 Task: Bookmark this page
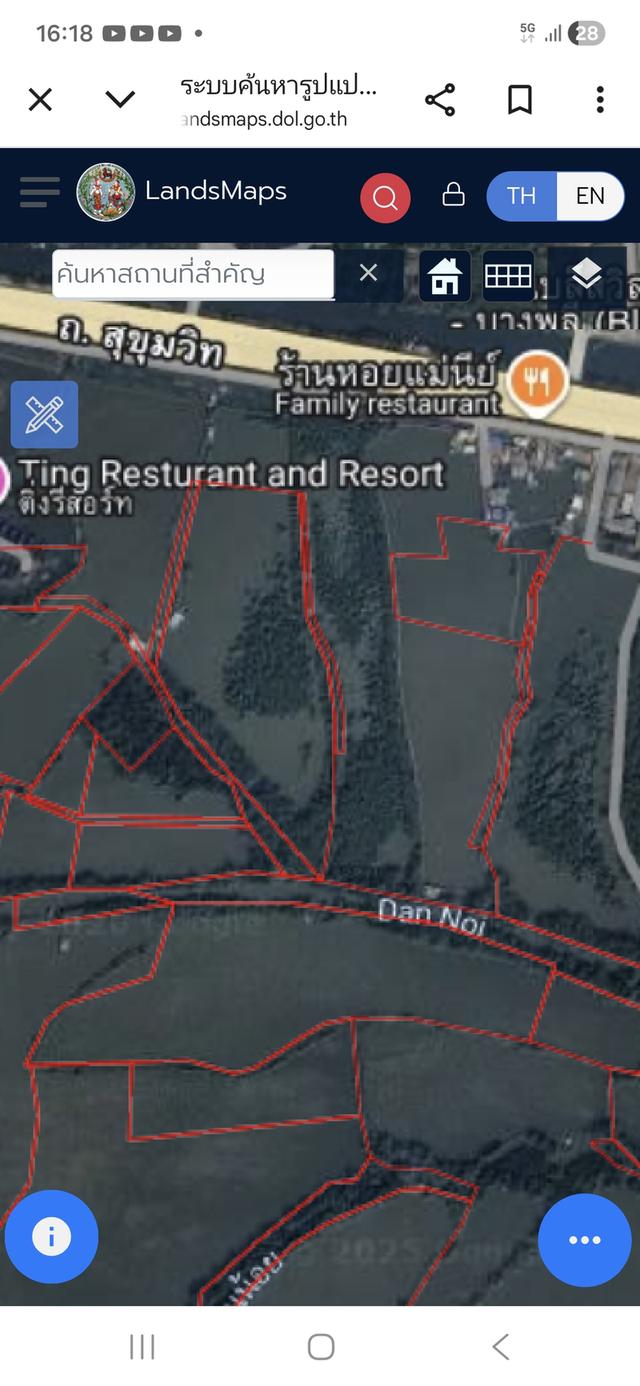click(x=520, y=99)
